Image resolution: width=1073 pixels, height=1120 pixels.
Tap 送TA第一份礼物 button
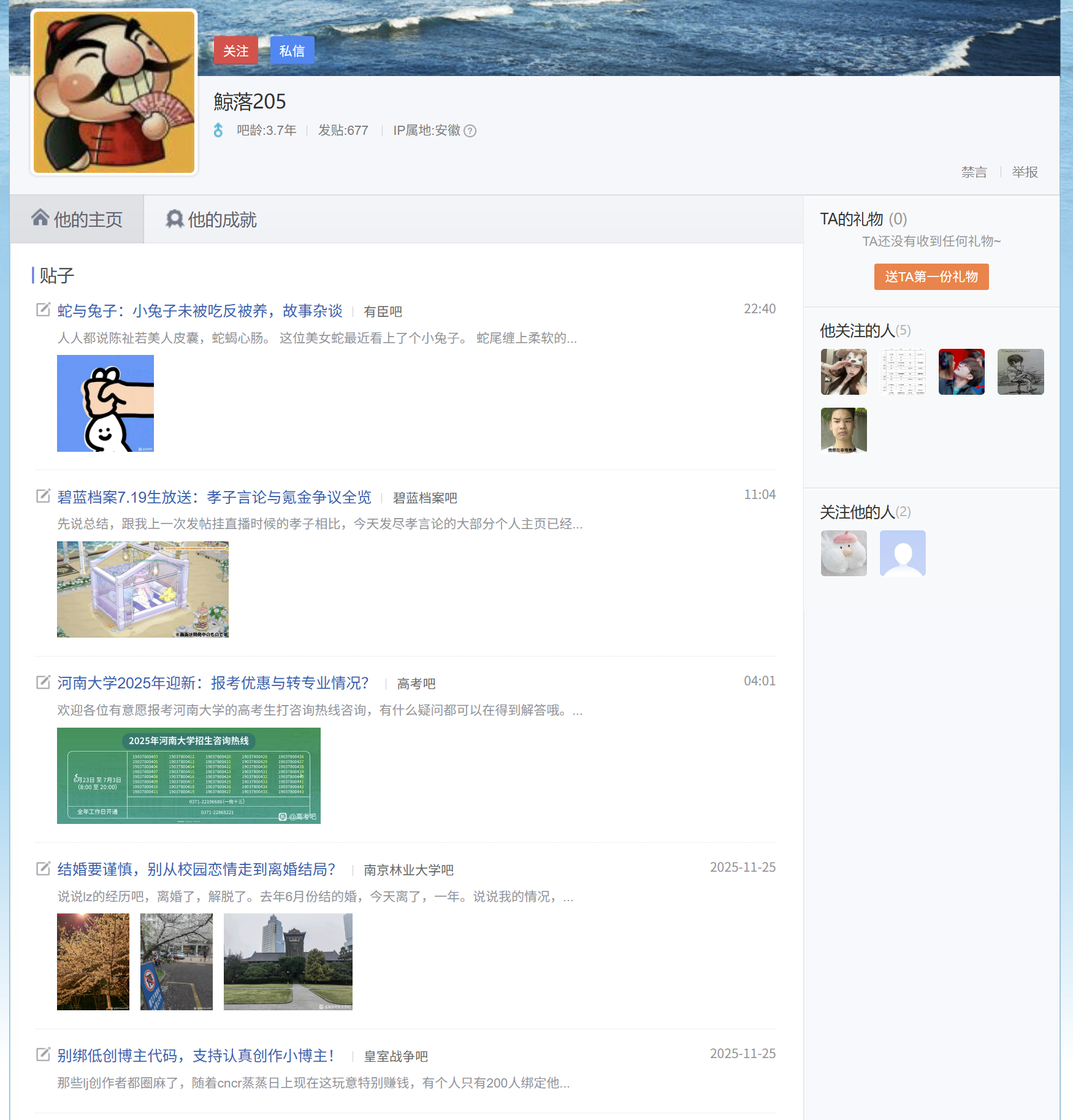(x=931, y=276)
